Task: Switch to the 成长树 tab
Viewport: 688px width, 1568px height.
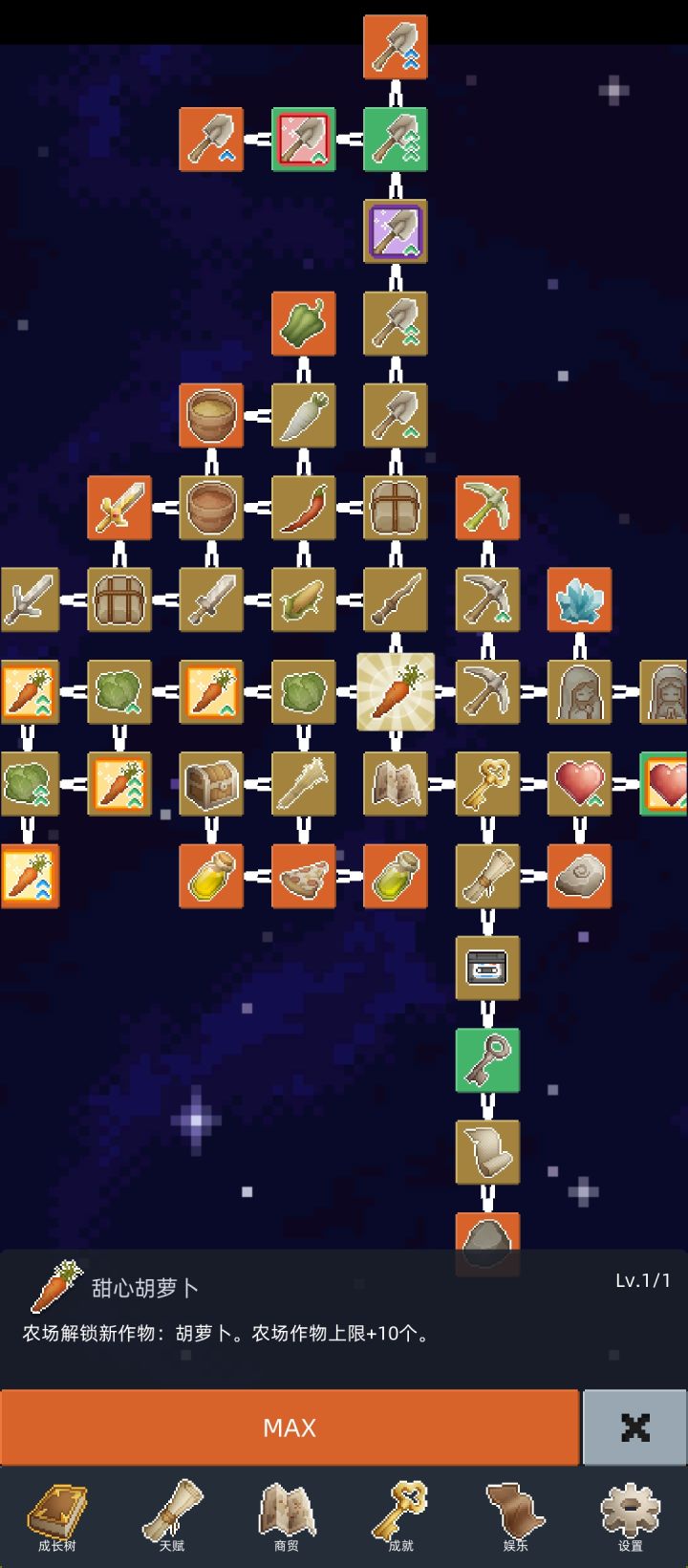Action: click(57, 1516)
